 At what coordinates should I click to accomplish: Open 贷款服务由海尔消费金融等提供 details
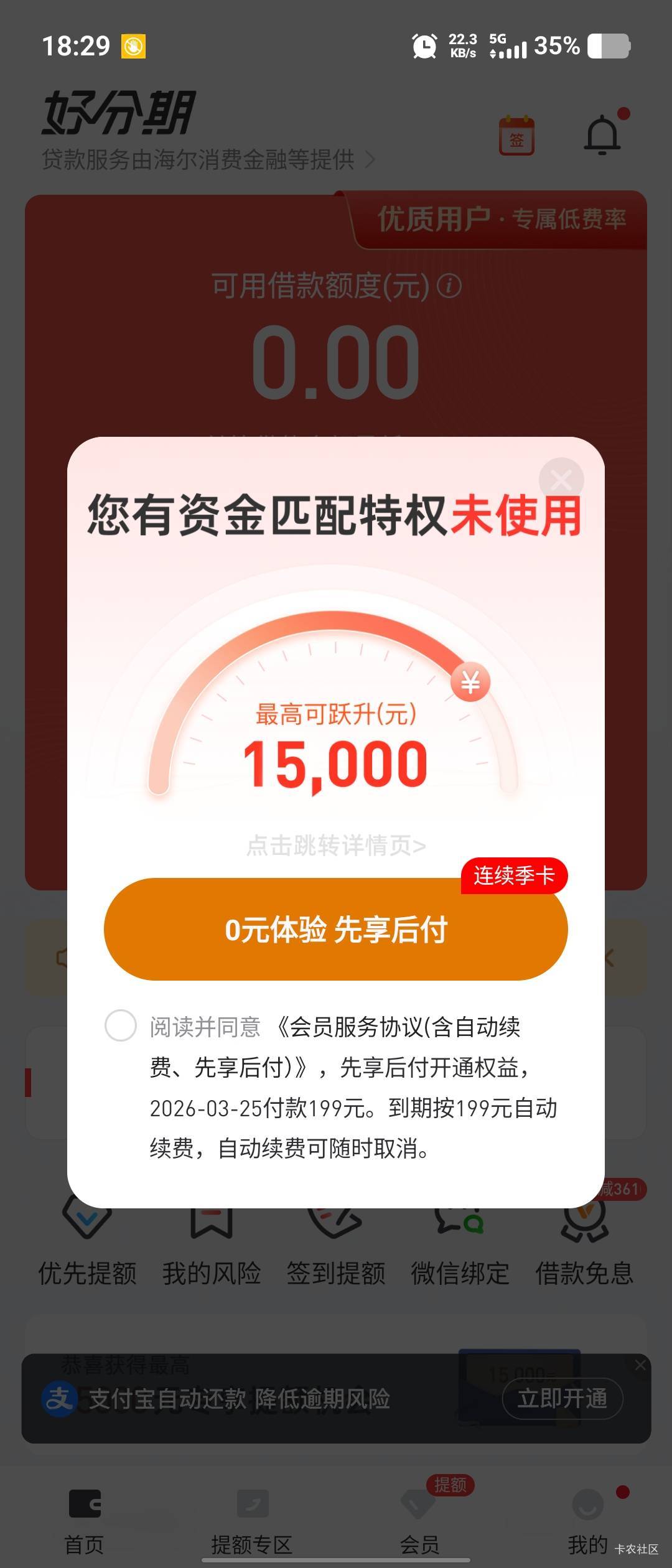pos(208,160)
